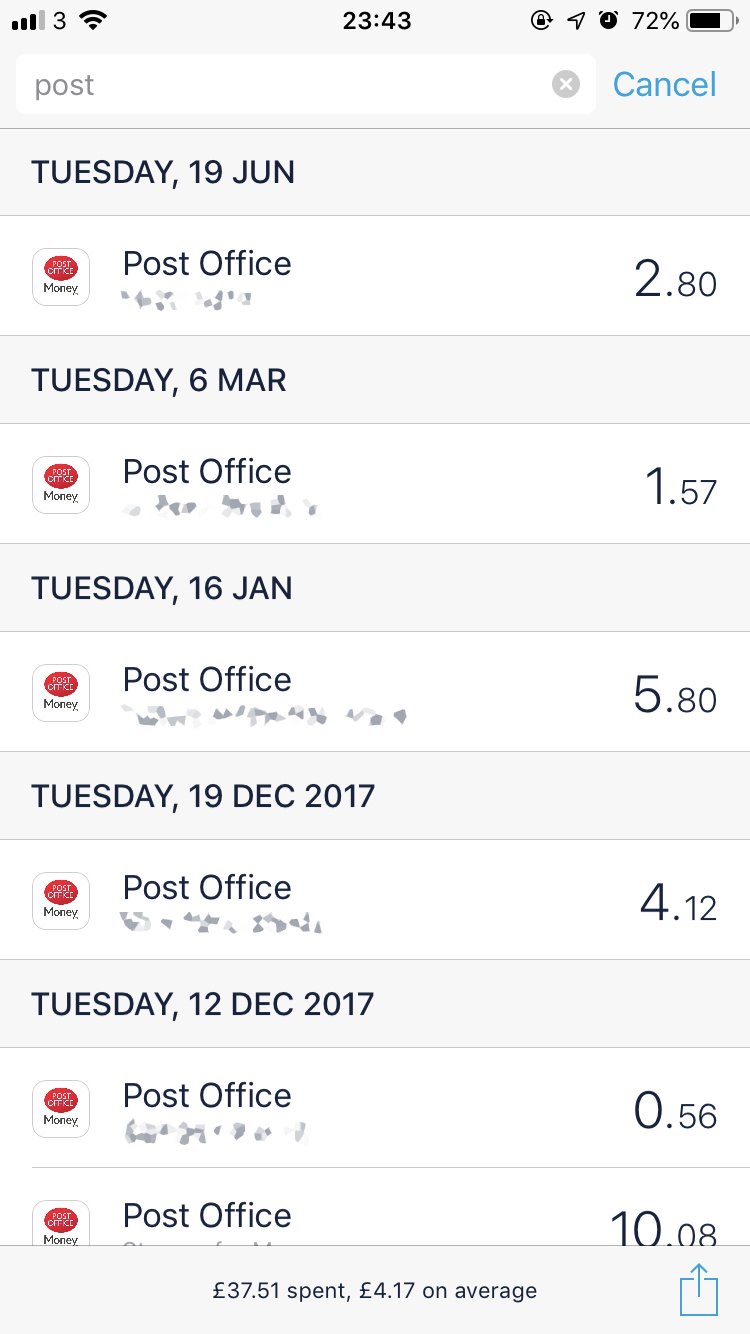750x1334 pixels.
Task: Open the 4.12 Post Office transaction
Action: [x=375, y=900]
